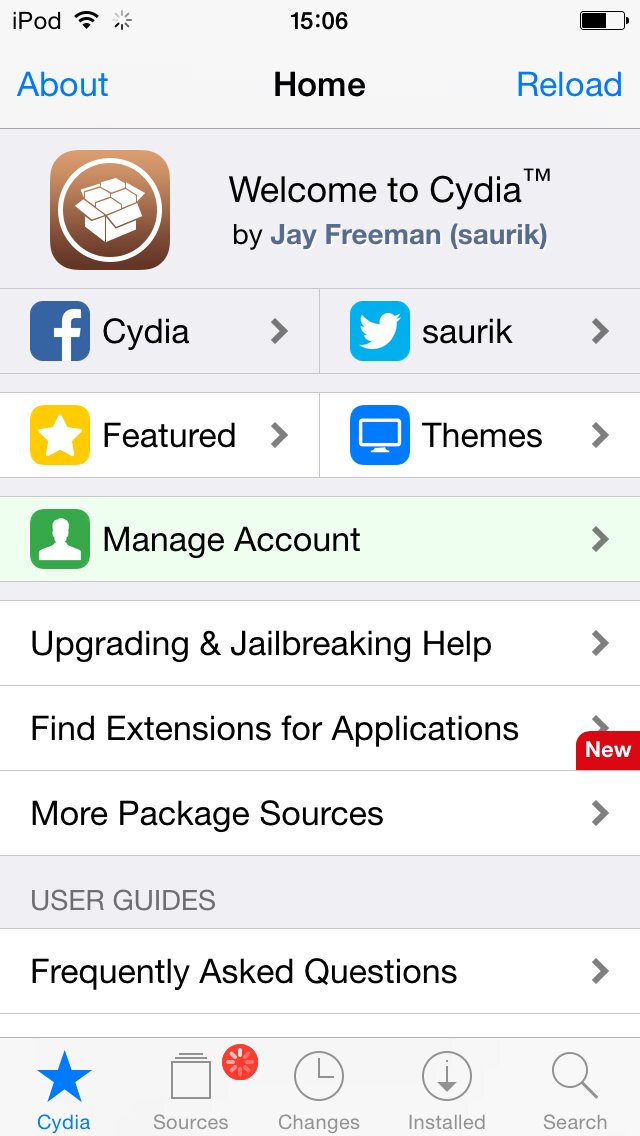The height and width of the screenshot is (1136, 640).
Task: Switch to the Changes tab
Action: [x=319, y=1089]
